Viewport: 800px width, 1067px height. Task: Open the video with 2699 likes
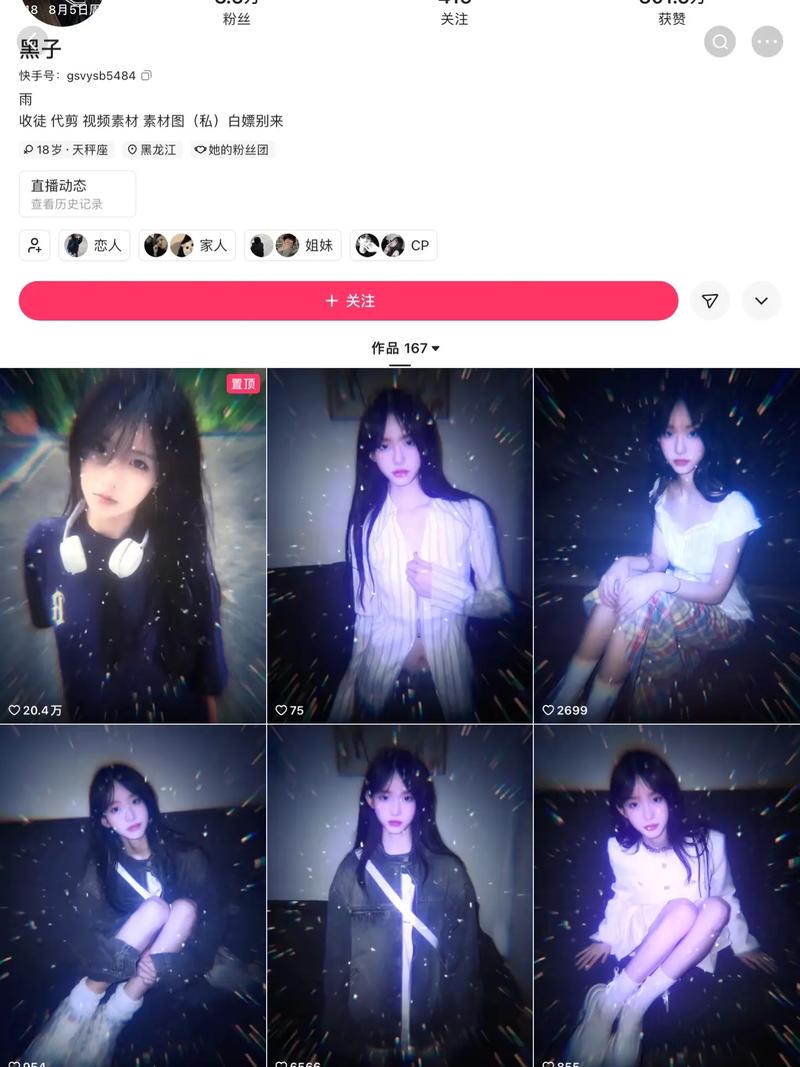click(x=666, y=545)
